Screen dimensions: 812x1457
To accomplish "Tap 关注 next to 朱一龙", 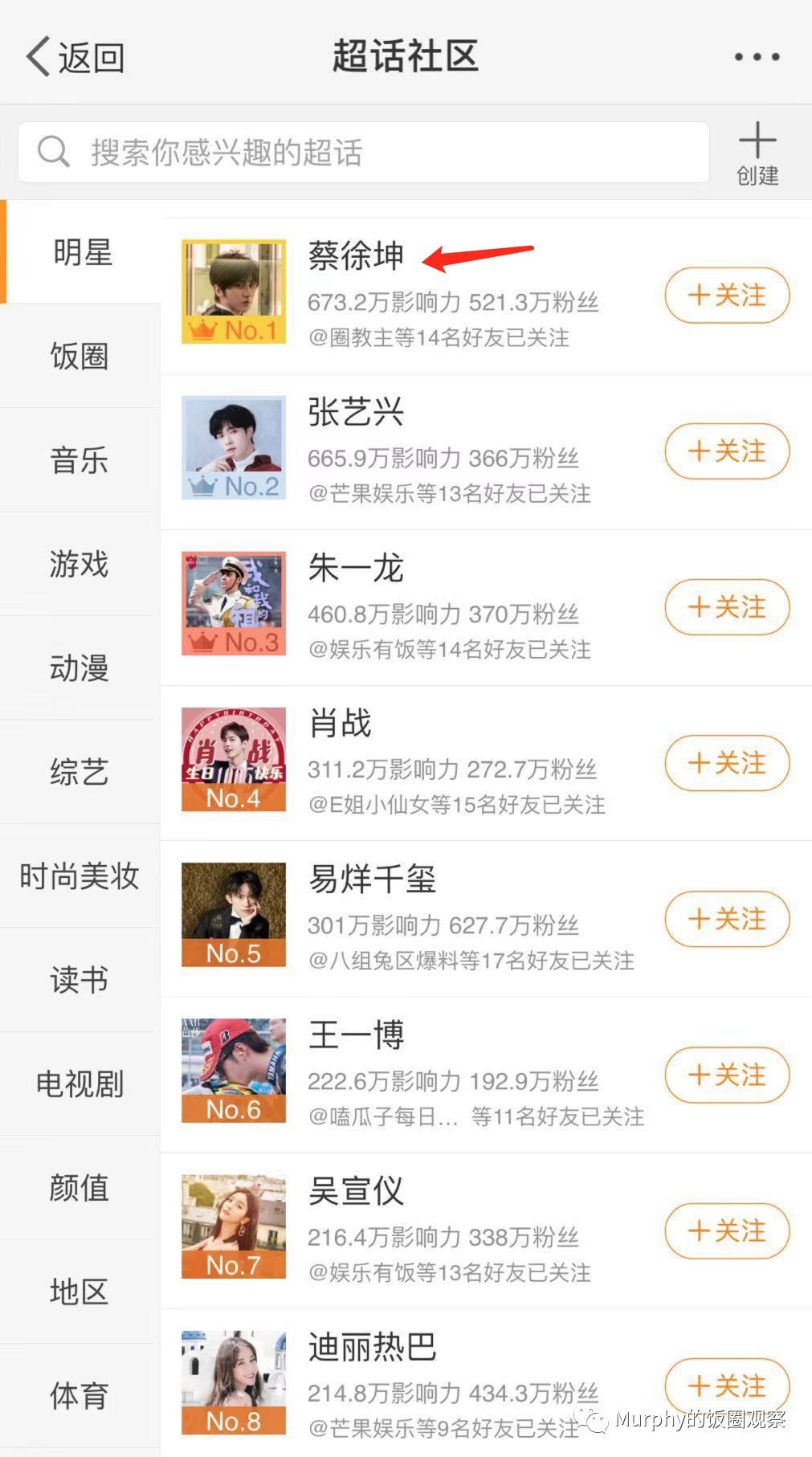I will pos(727,607).
